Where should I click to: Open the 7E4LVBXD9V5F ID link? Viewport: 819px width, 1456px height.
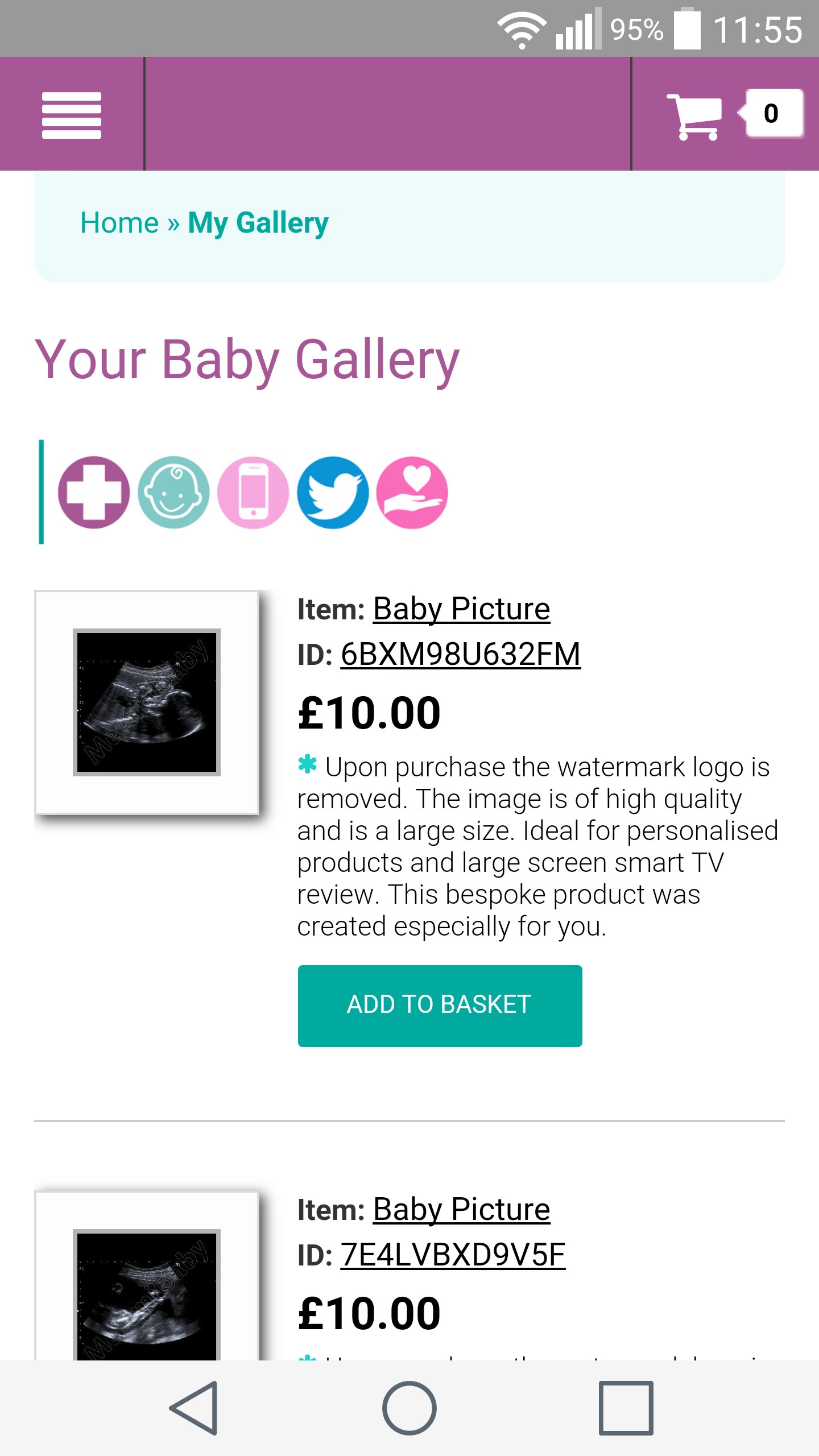(453, 1255)
